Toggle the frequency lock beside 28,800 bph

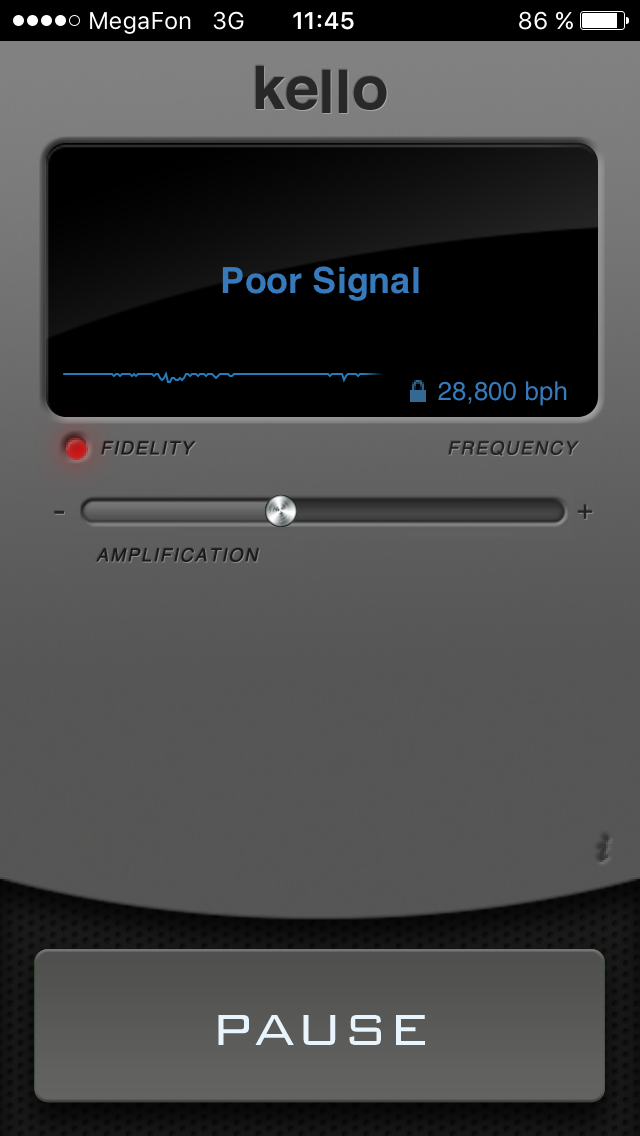pyautogui.click(x=418, y=391)
